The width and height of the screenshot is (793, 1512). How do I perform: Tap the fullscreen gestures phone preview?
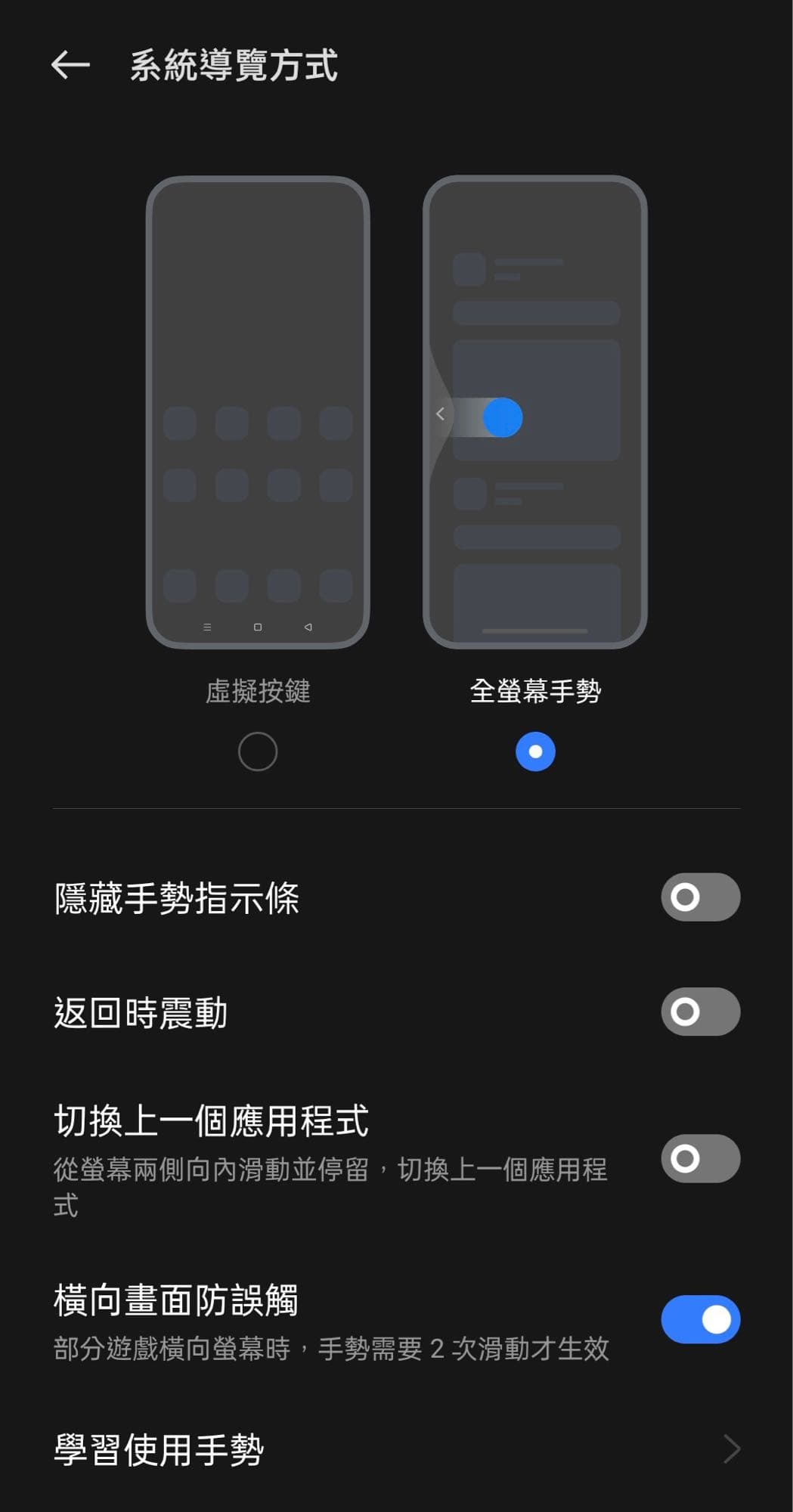pyautogui.click(x=537, y=416)
